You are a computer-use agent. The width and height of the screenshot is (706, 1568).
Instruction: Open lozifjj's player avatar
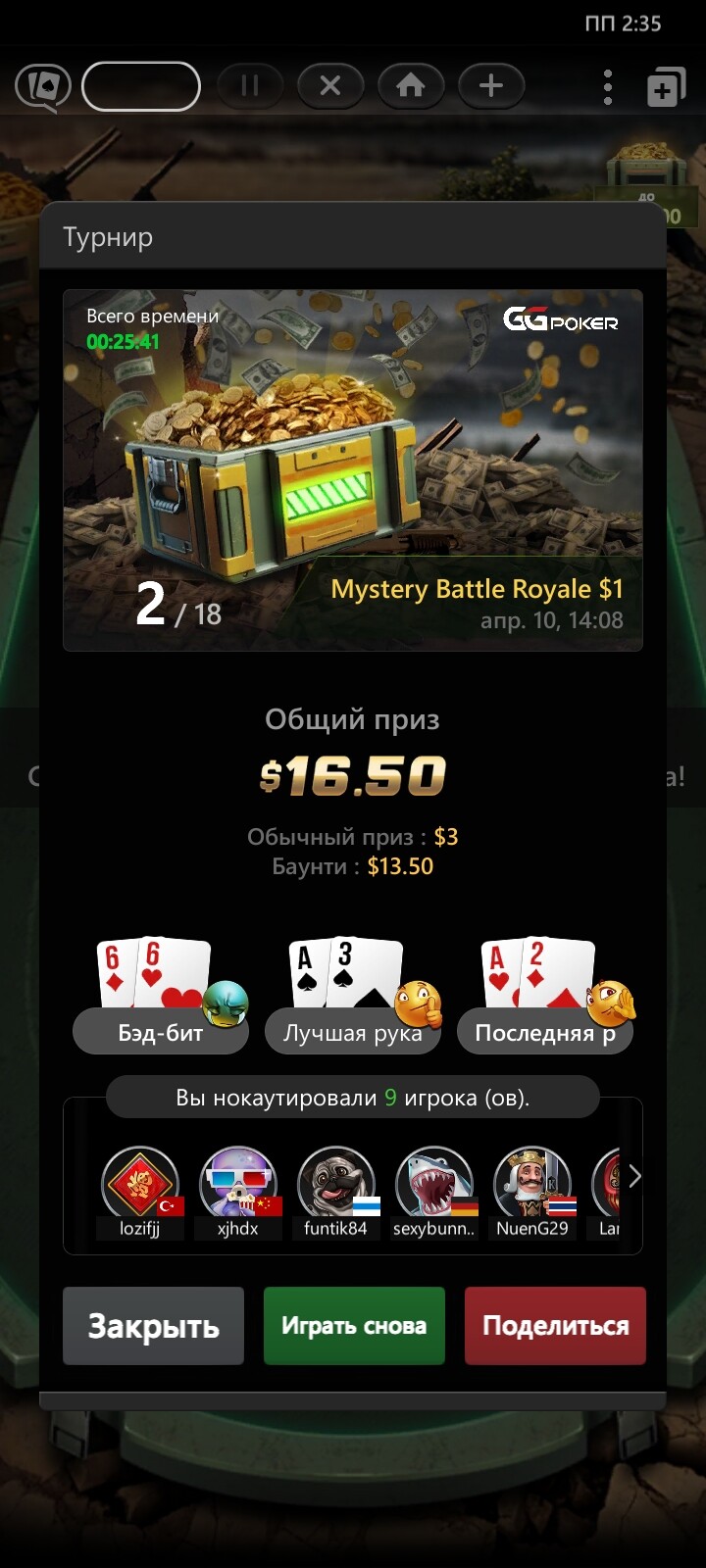[x=140, y=1183]
